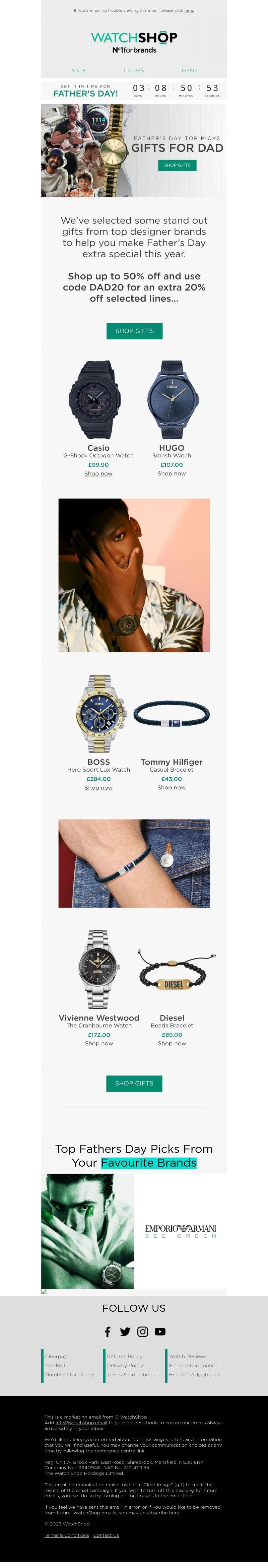Open the LADIES section
Viewport: 268px width, 1568px height.
pos(134,71)
